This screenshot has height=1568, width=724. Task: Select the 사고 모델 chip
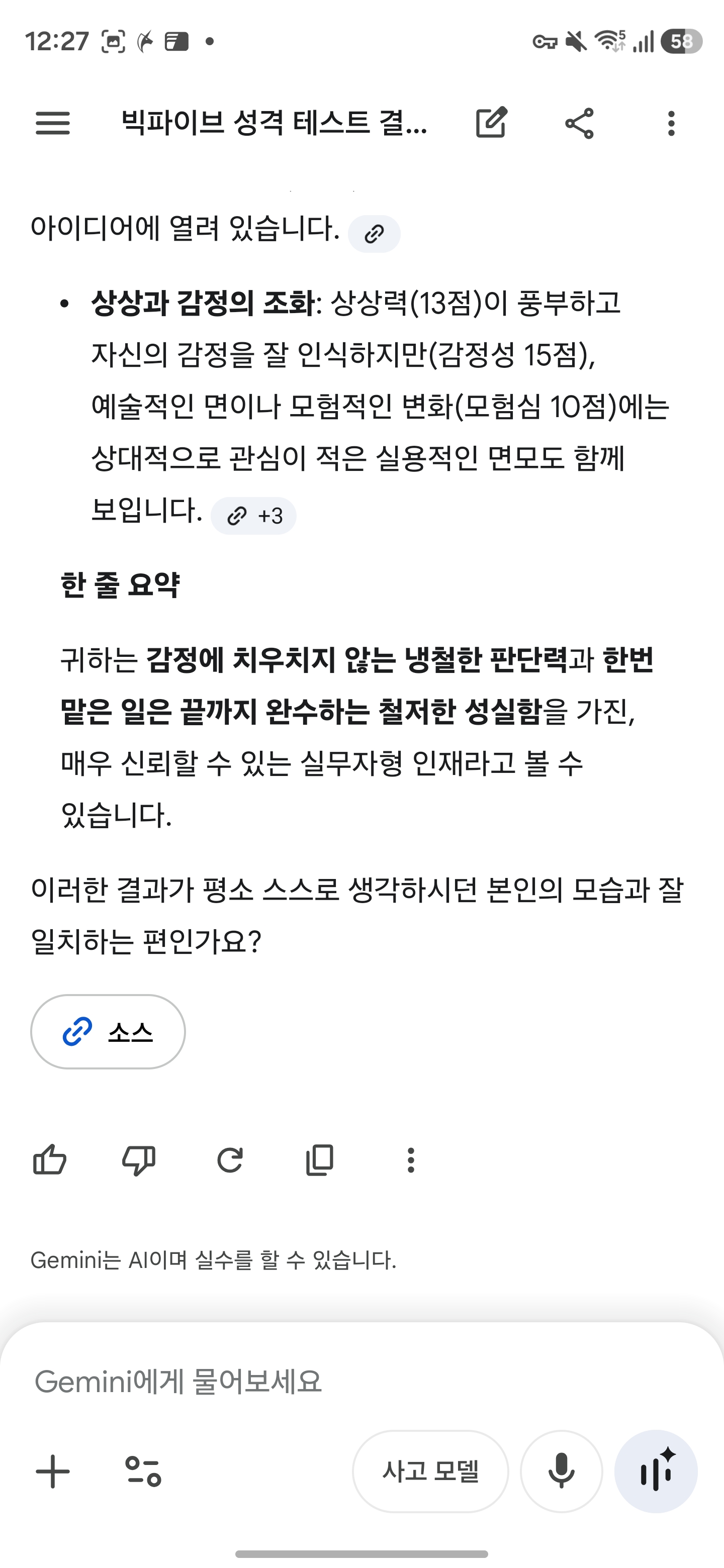pyautogui.click(x=430, y=1471)
